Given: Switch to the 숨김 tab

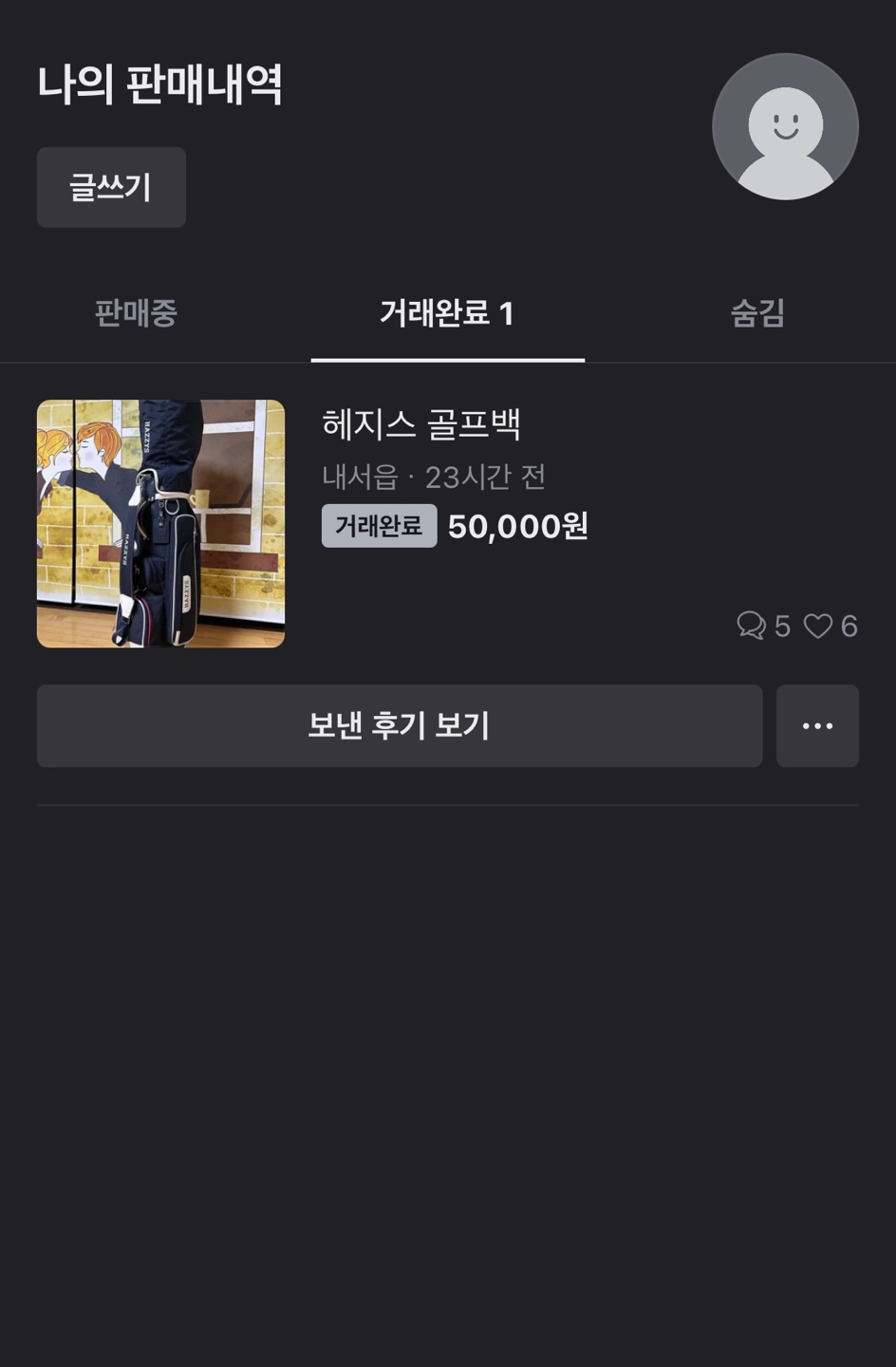Looking at the screenshot, I should click(757, 313).
